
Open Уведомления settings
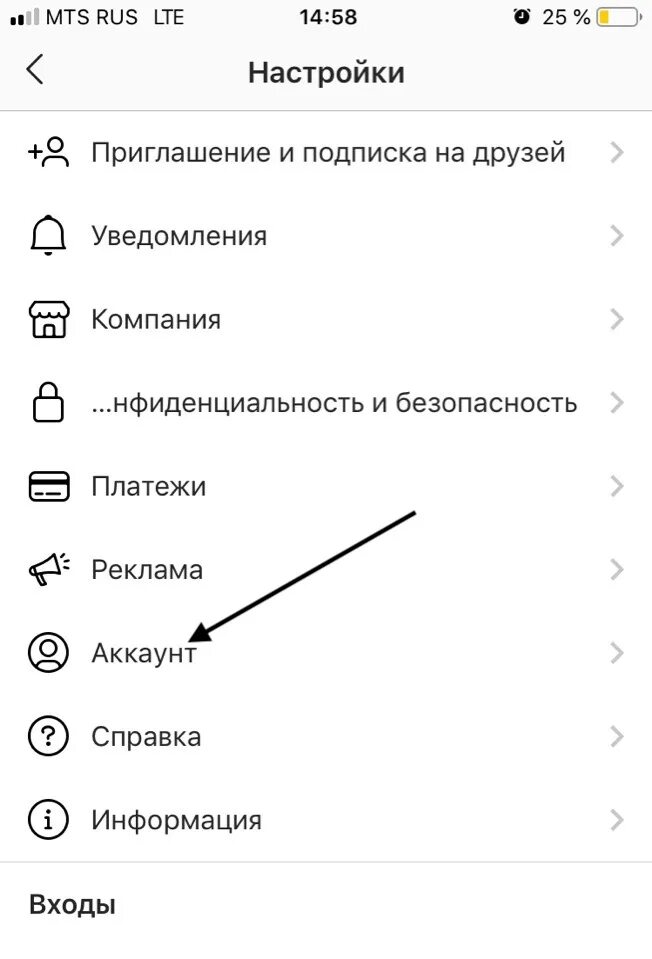point(179,236)
